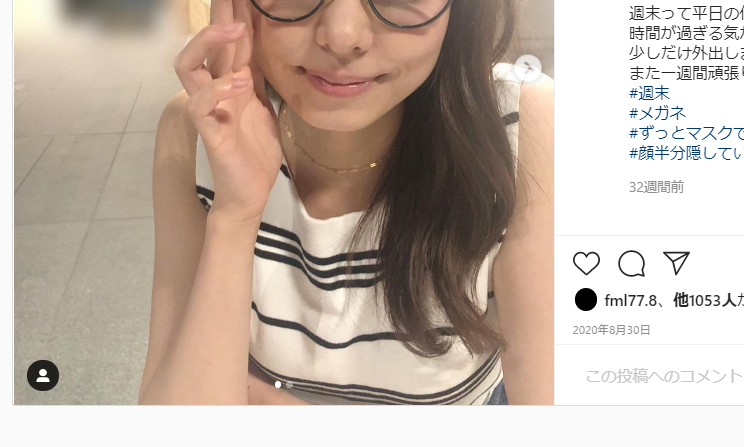Go to next photo in carousel
The height and width of the screenshot is (447, 744).
(x=527, y=68)
